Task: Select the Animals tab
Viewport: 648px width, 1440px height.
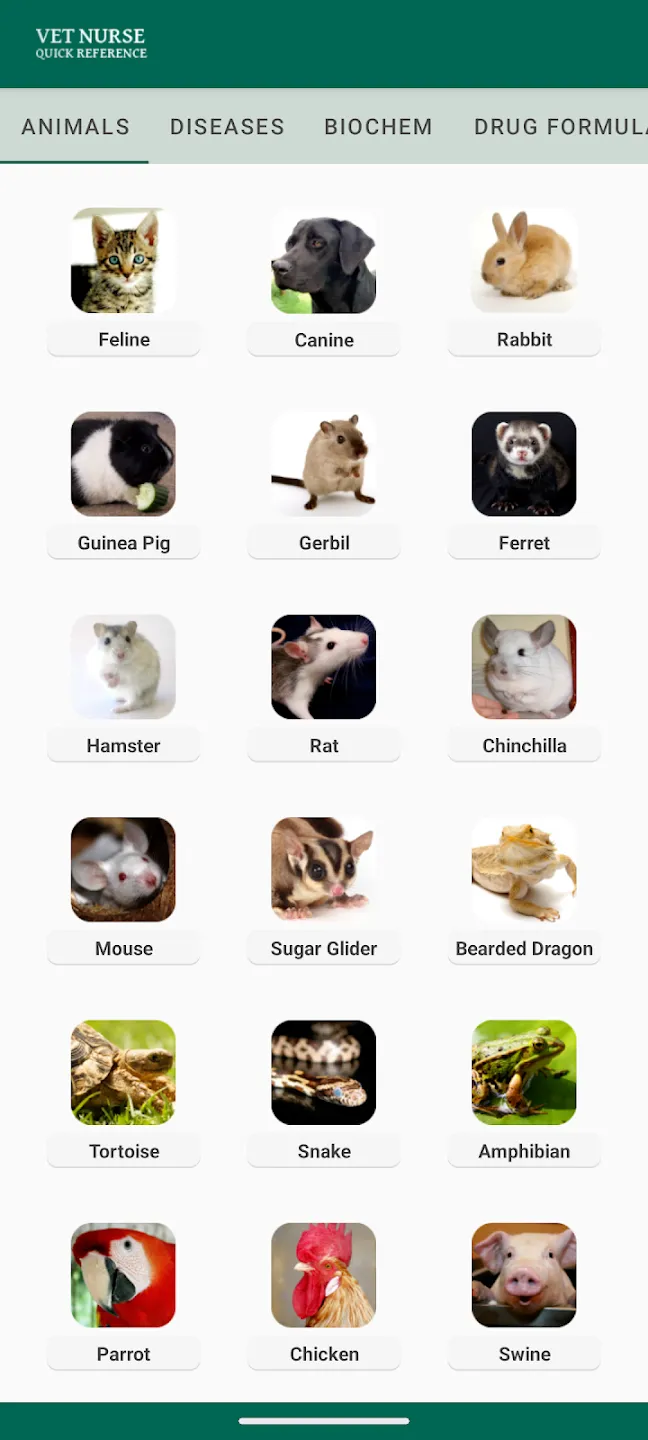Action: [75, 127]
